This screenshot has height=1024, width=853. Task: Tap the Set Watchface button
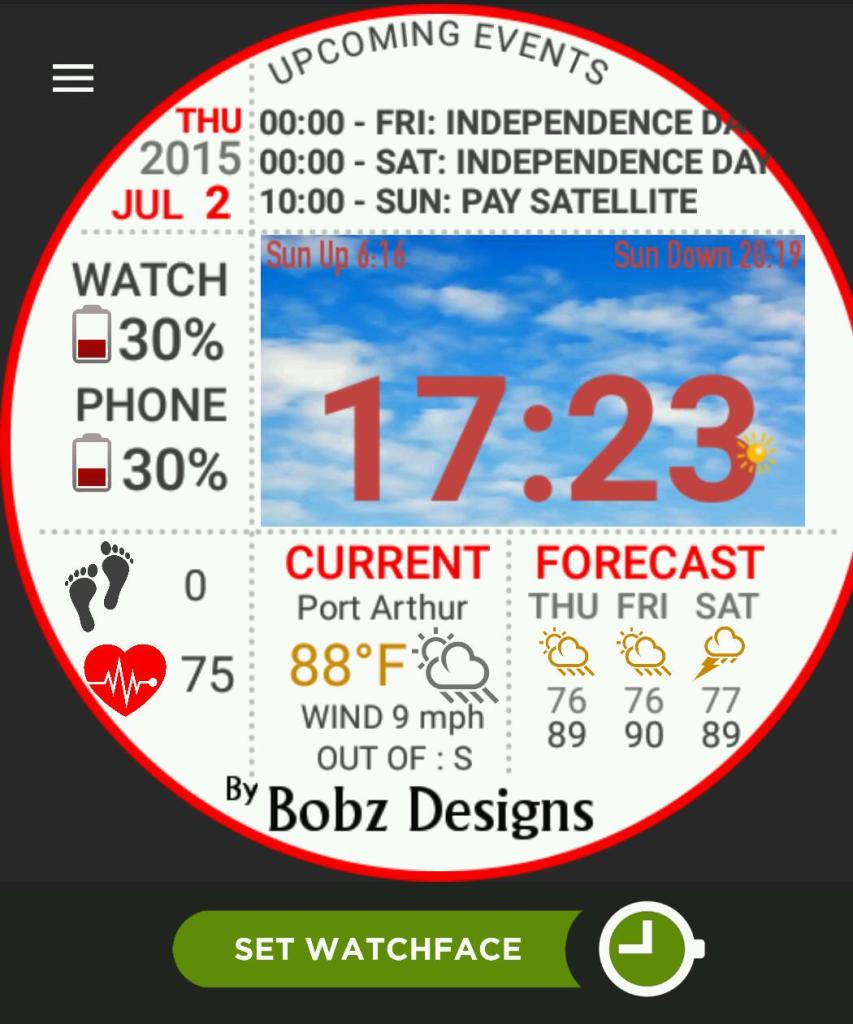pyautogui.click(x=378, y=948)
